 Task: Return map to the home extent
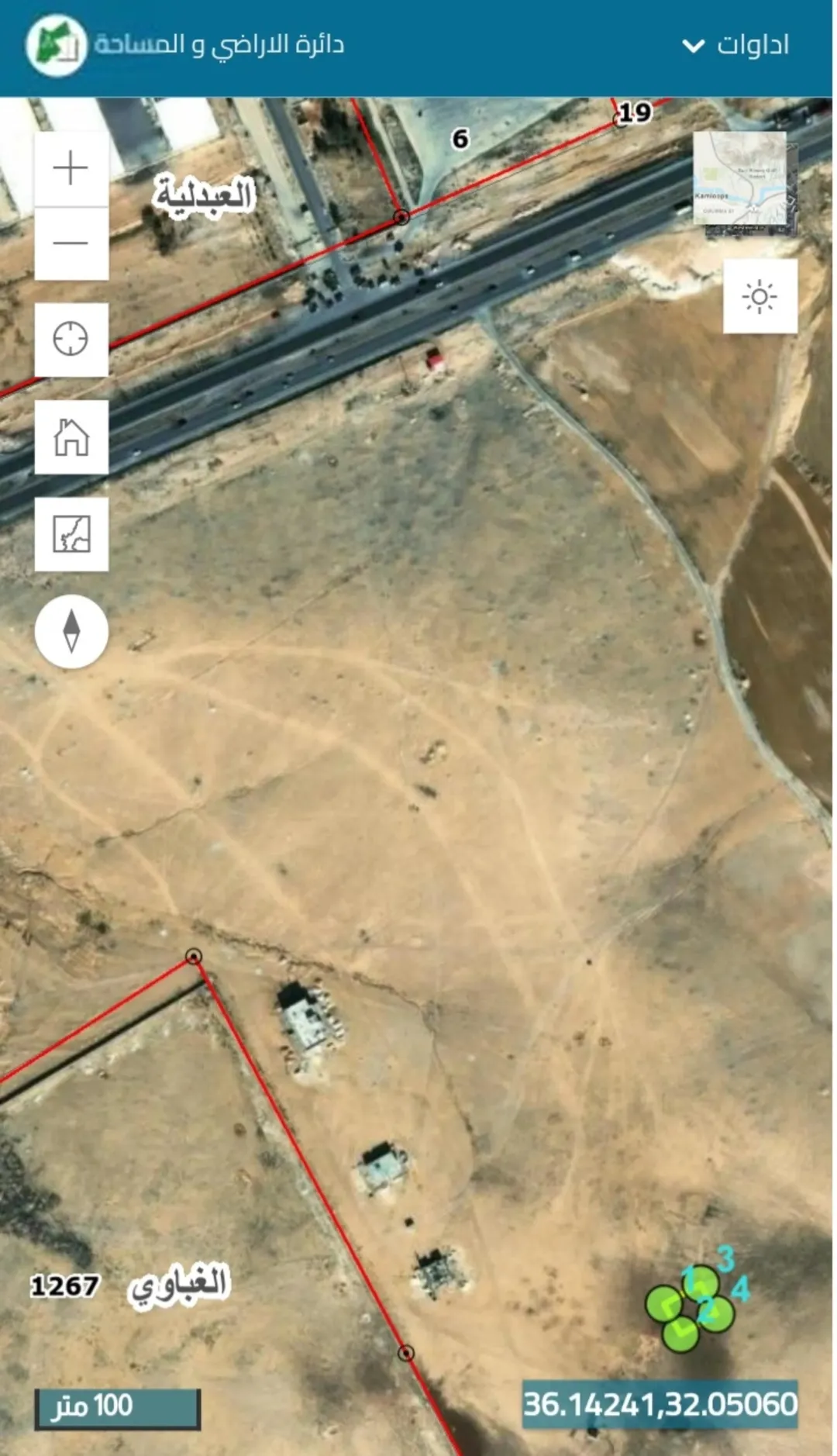point(71,437)
